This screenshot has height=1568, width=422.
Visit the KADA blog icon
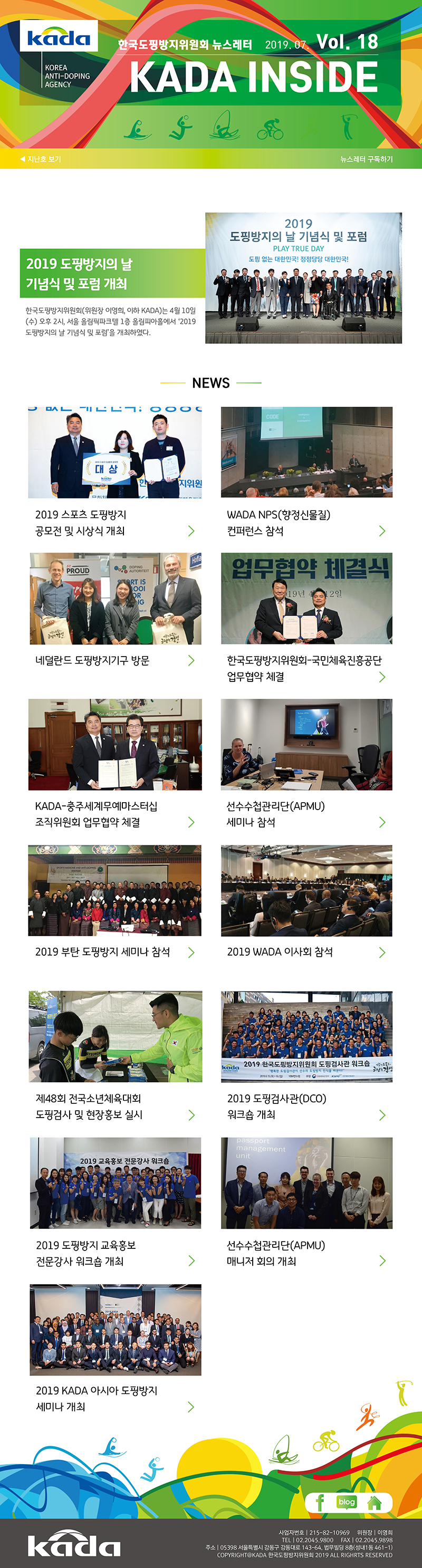(x=347, y=1502)
